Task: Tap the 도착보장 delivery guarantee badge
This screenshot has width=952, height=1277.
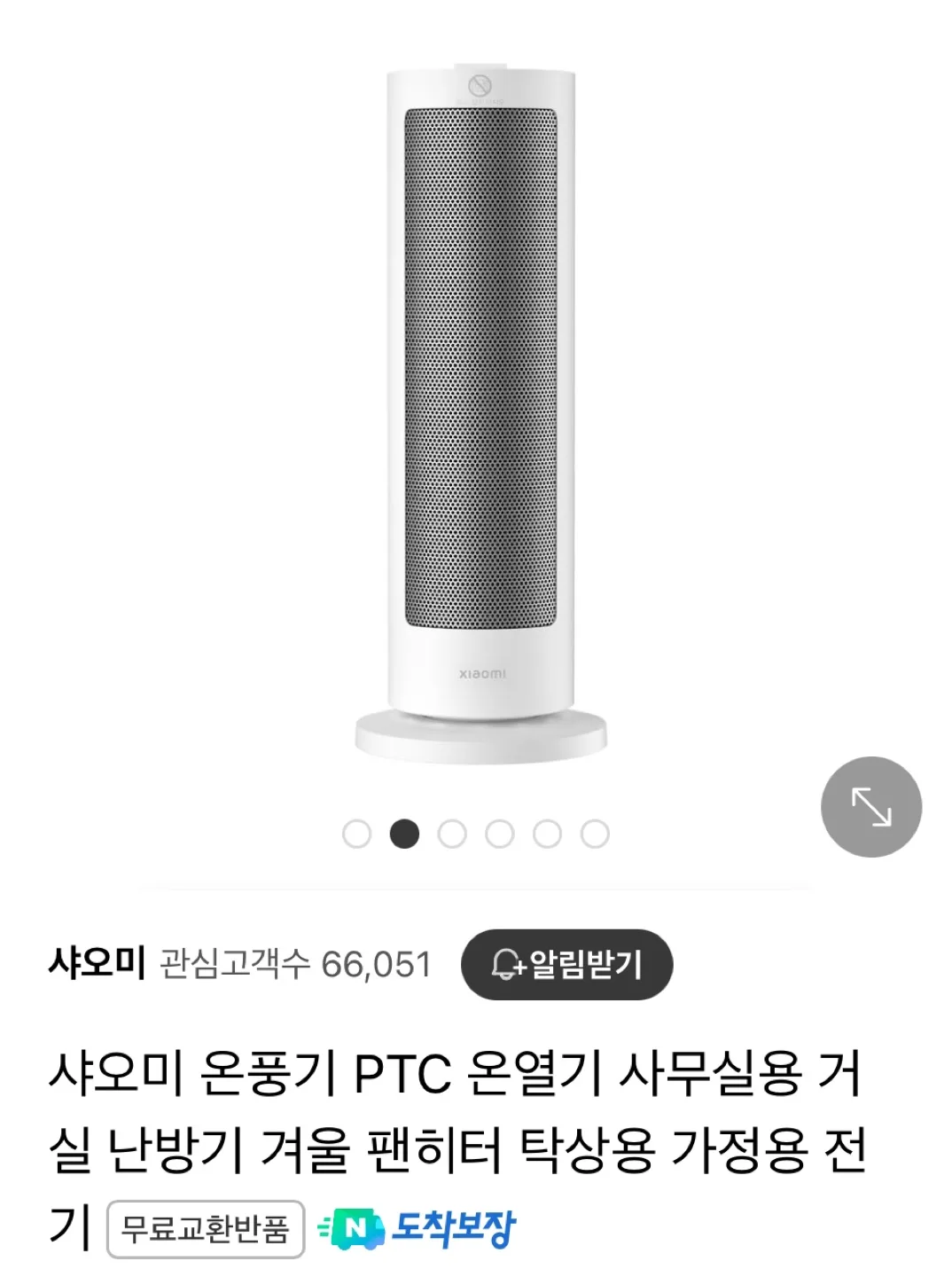Action: click(417, 1229)
